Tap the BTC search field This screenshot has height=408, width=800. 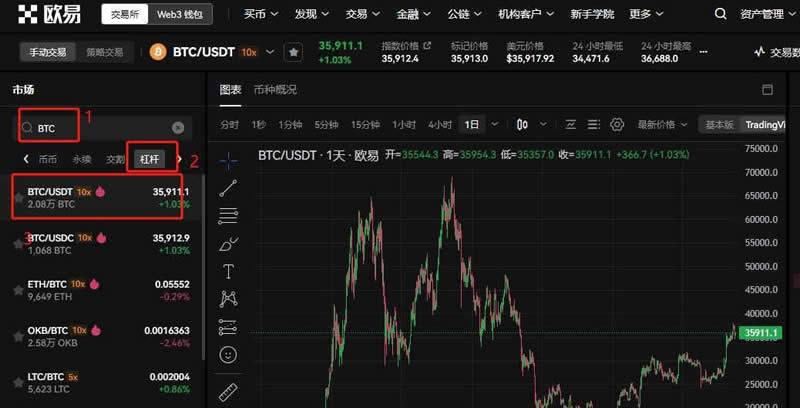(100, 128)
